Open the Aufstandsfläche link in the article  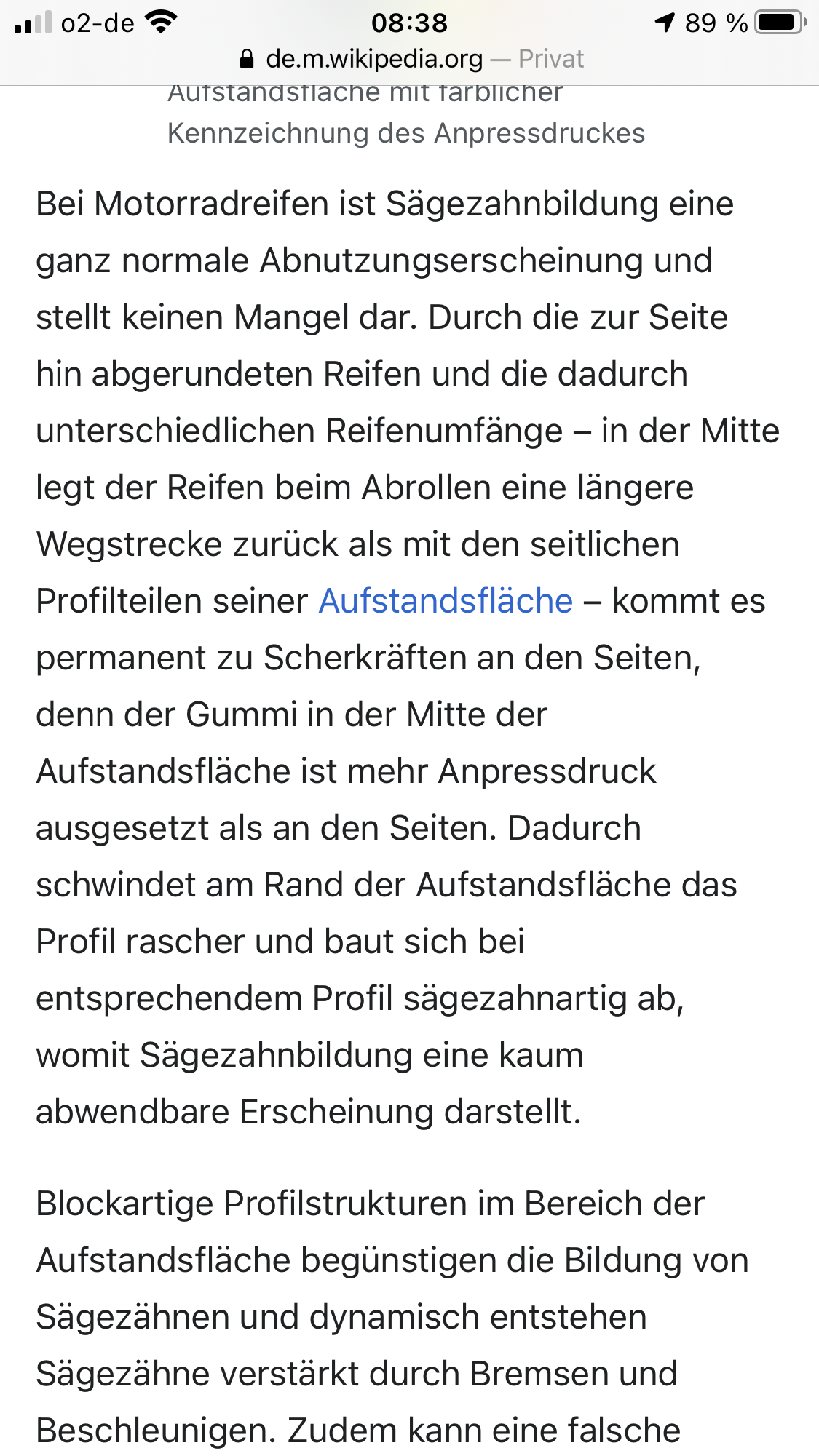(446, 601)
